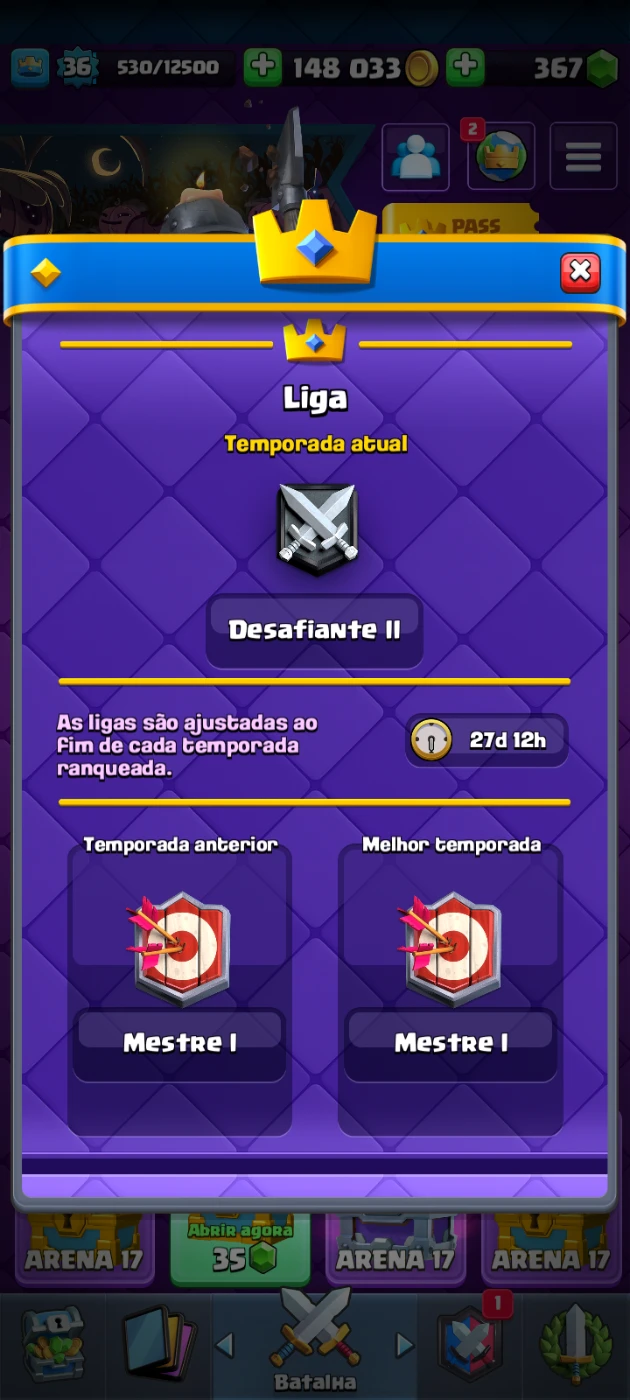Image resolution: width=630 pixels, height=1400 pixels.
Task: Open the hamburger menu
Action: tap(583, 156)
